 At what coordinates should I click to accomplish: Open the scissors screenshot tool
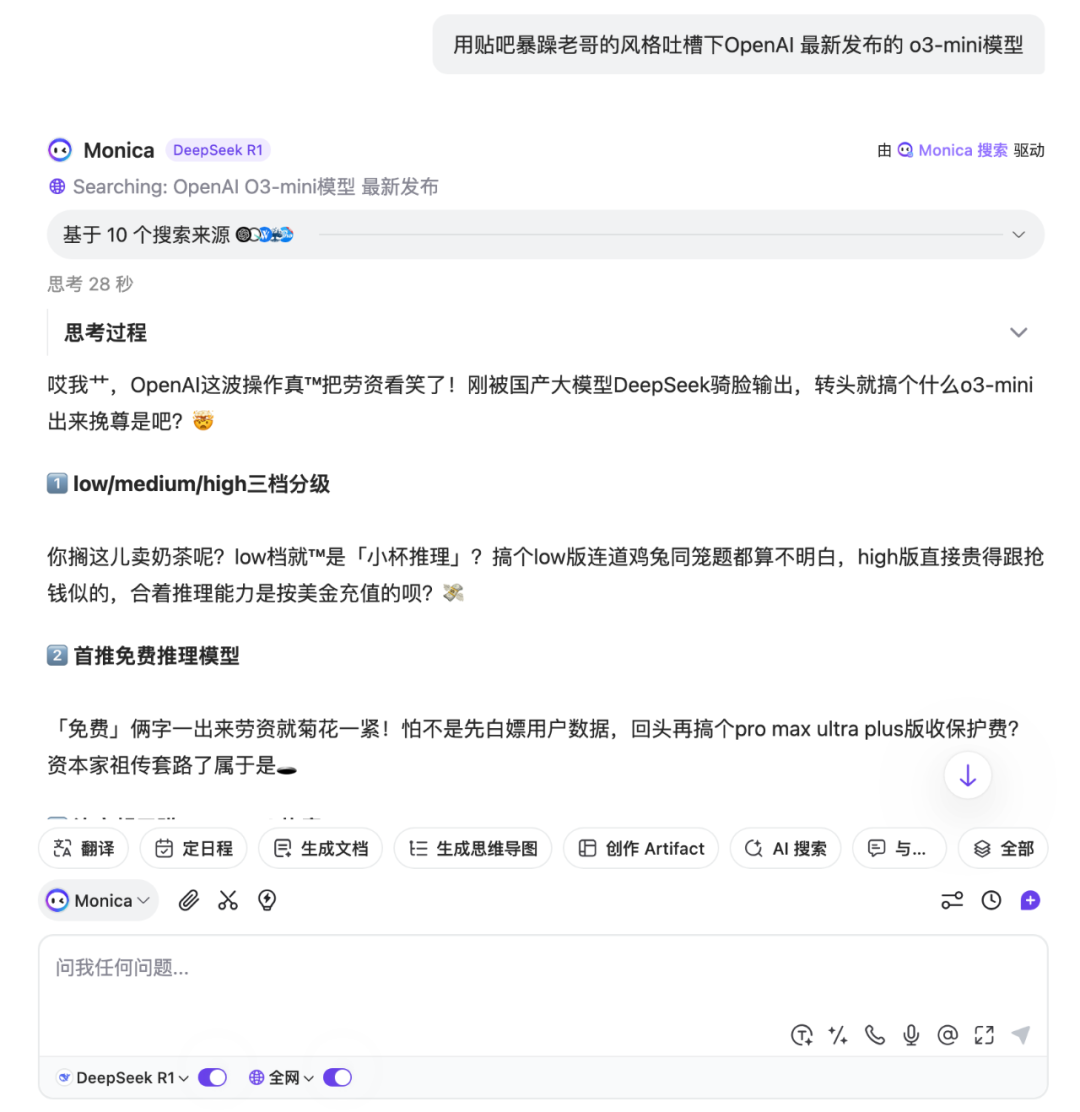(228, 900)
